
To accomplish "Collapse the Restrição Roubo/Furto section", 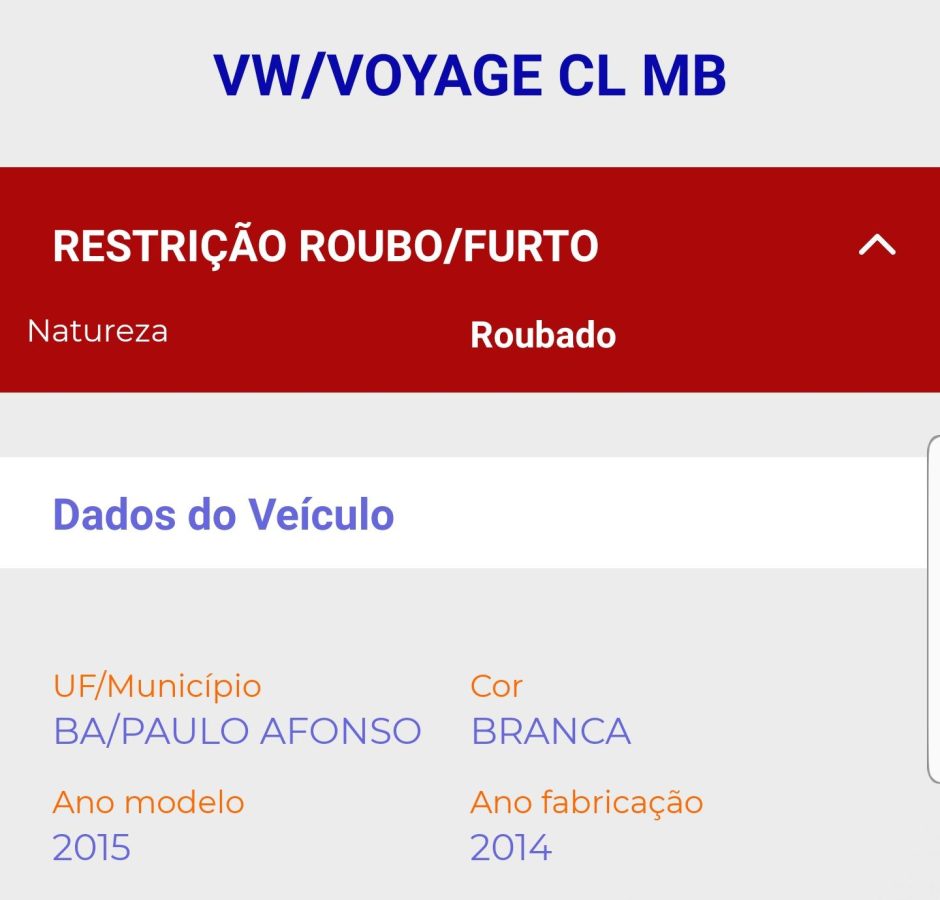I will [877, 245].
